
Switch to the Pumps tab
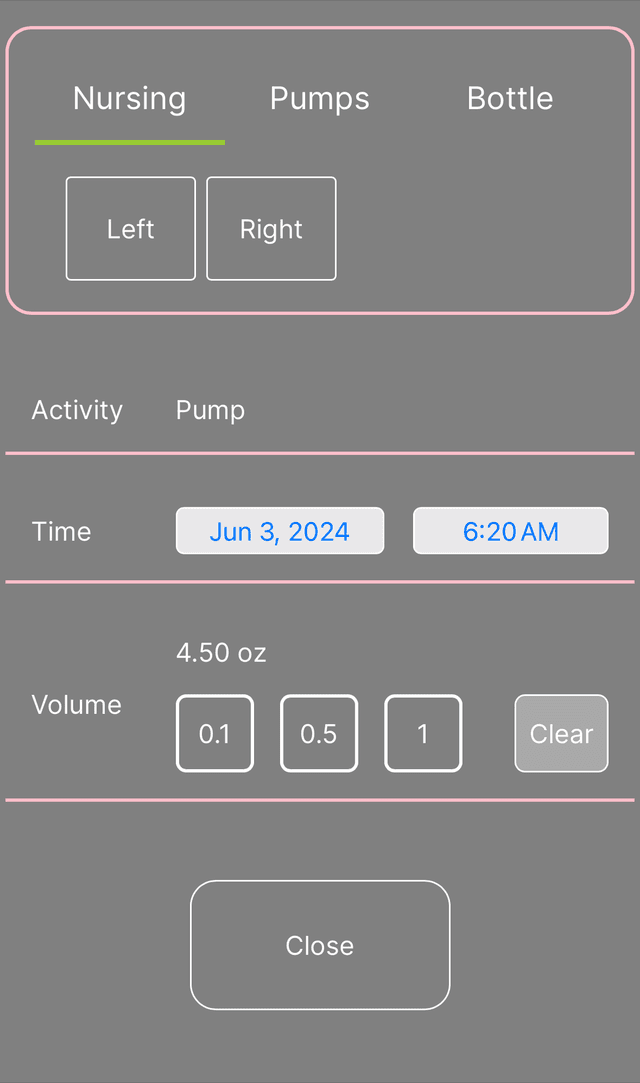pos(320,99)
